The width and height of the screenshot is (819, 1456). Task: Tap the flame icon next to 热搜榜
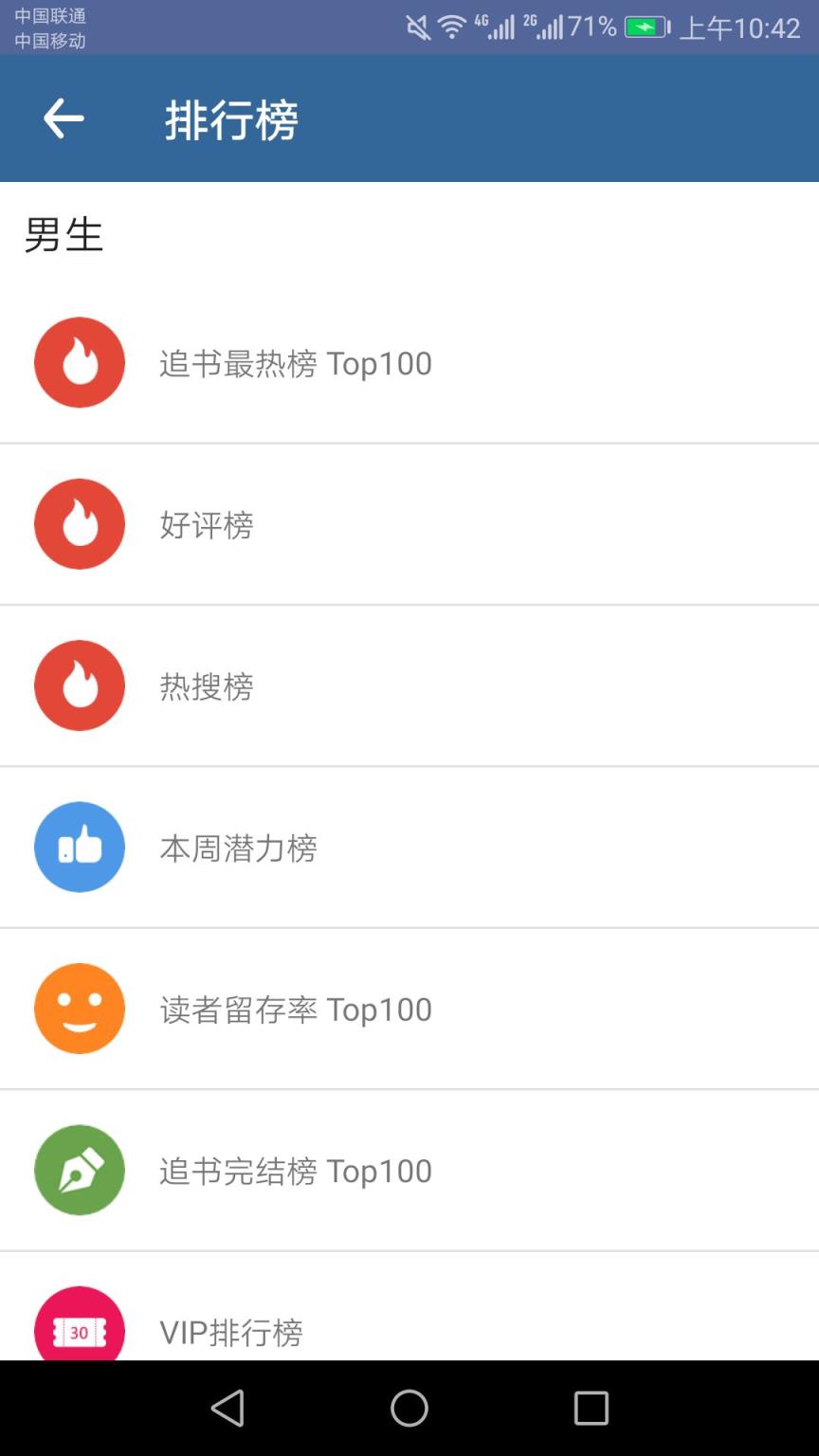pyautogui.click(x=79, y=685)
